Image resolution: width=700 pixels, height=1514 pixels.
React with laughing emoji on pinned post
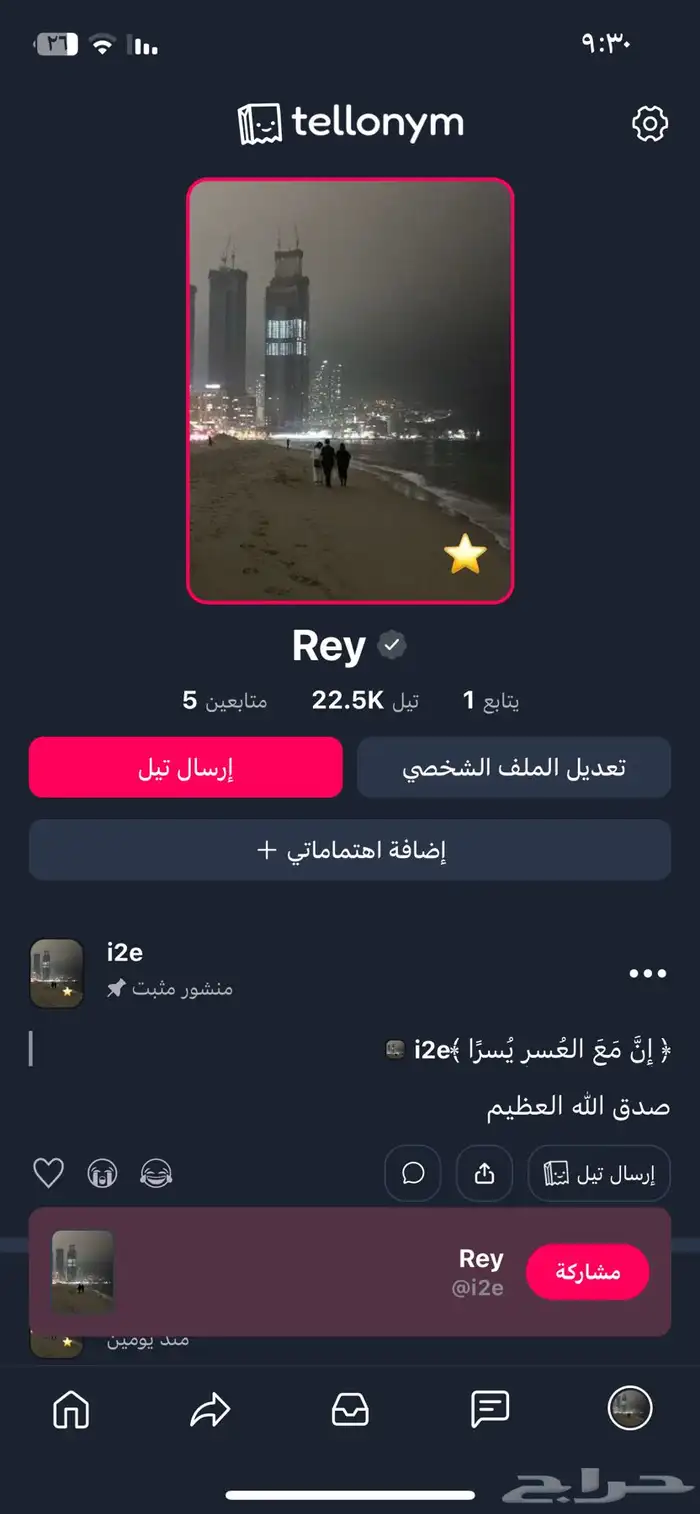(x=156, y=1172)
